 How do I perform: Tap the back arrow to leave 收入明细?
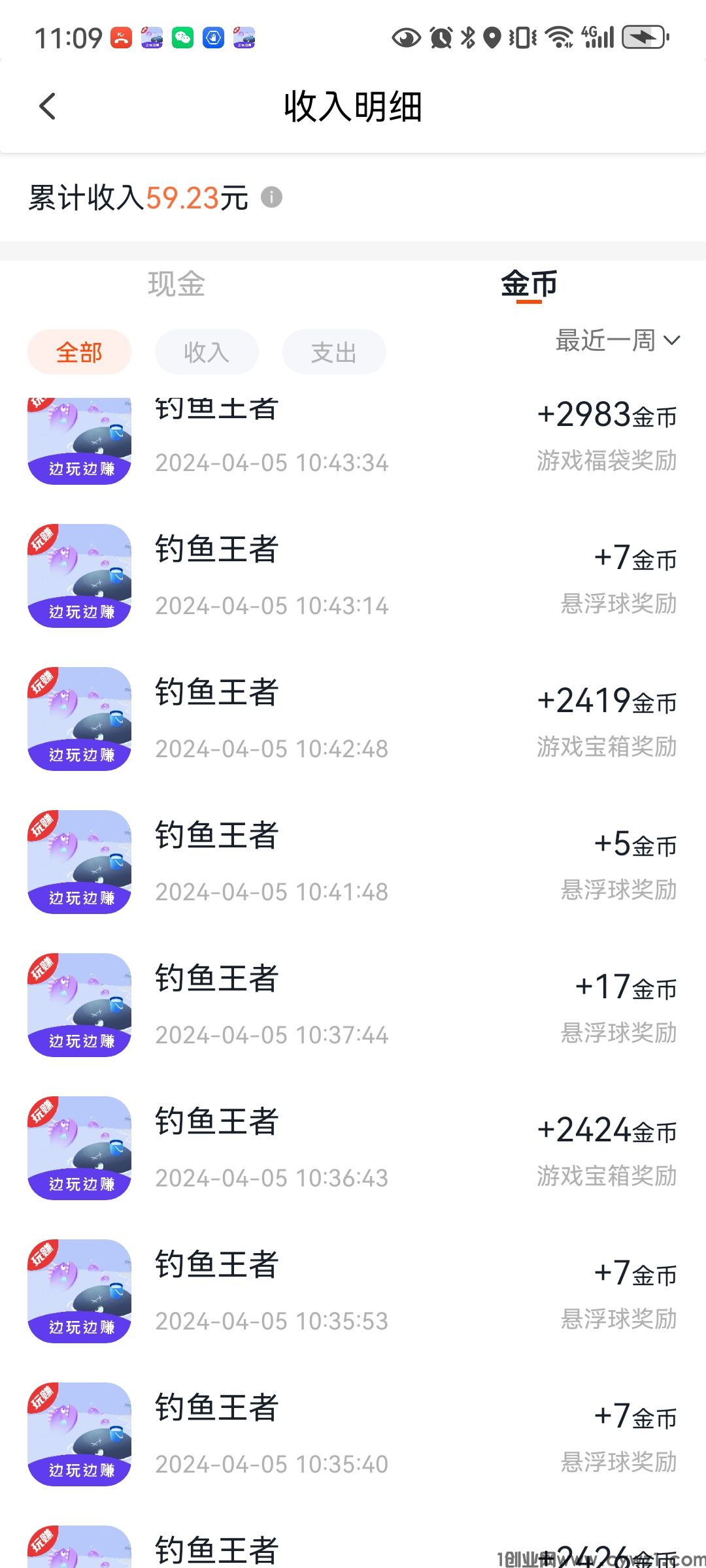(48, 106)
